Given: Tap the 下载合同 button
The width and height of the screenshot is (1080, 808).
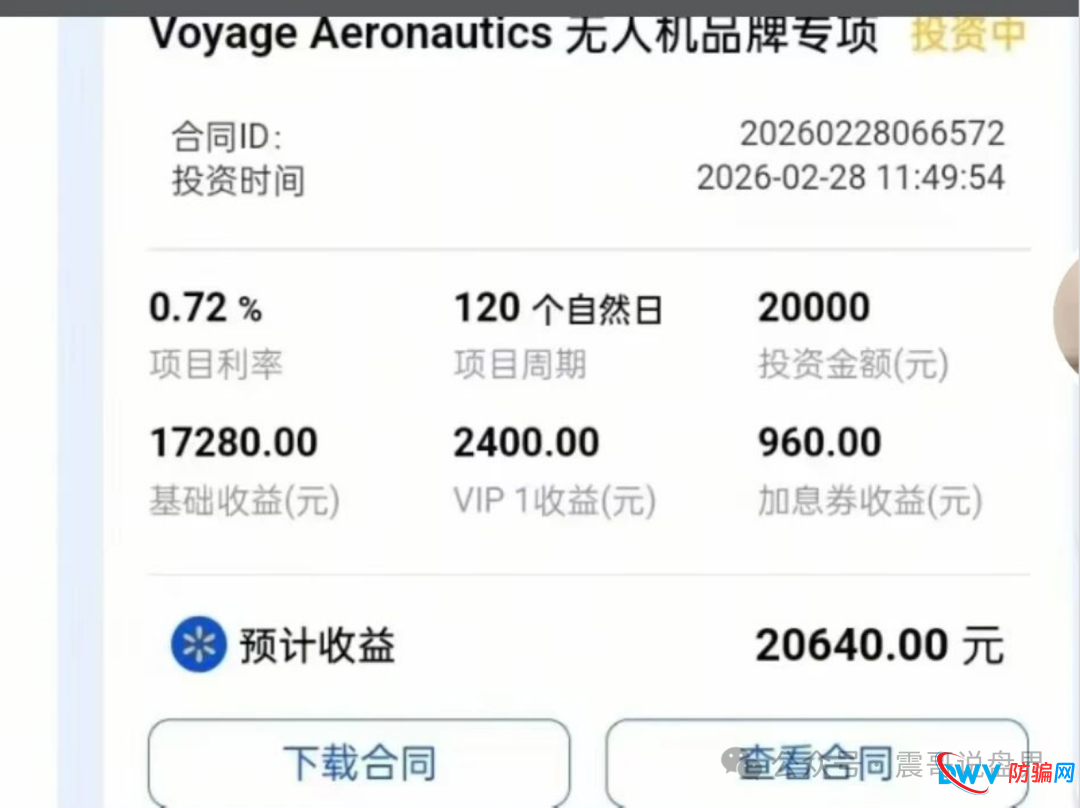Looking at the screenshot, I should point(359,763).
